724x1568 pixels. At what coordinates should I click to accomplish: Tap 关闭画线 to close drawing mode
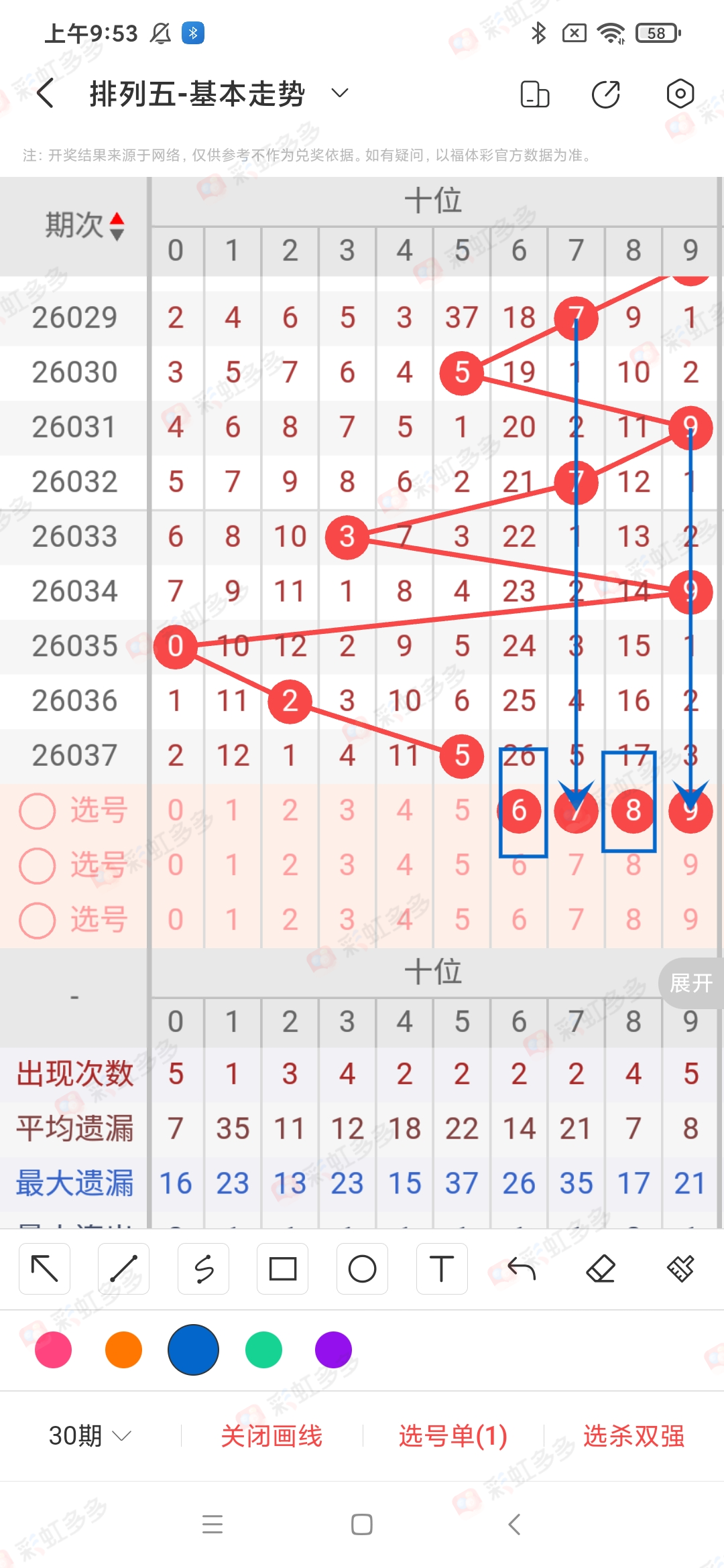pyautogui.click(x=273, y=1436)
